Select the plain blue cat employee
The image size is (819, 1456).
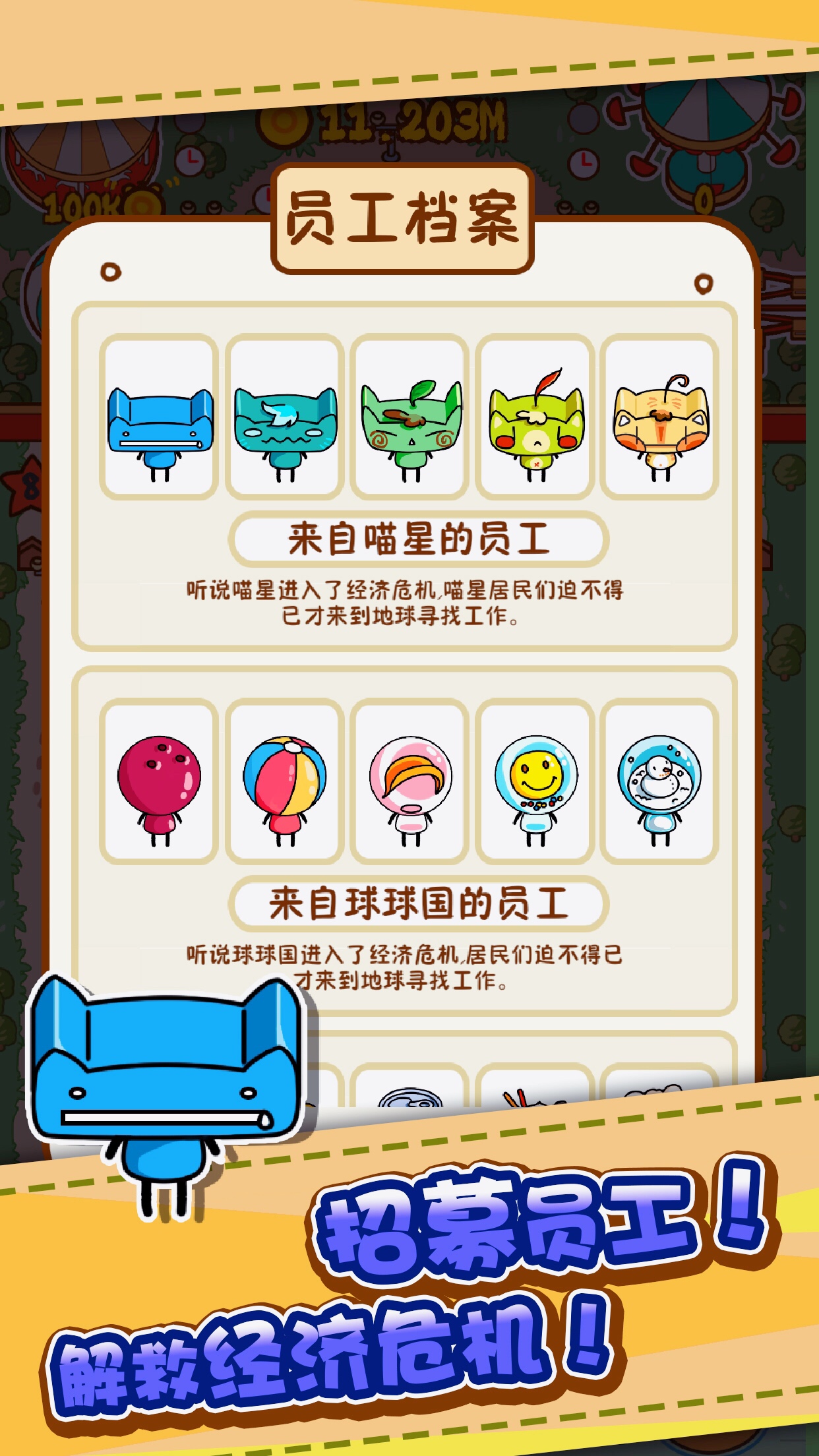coord(160,417)
